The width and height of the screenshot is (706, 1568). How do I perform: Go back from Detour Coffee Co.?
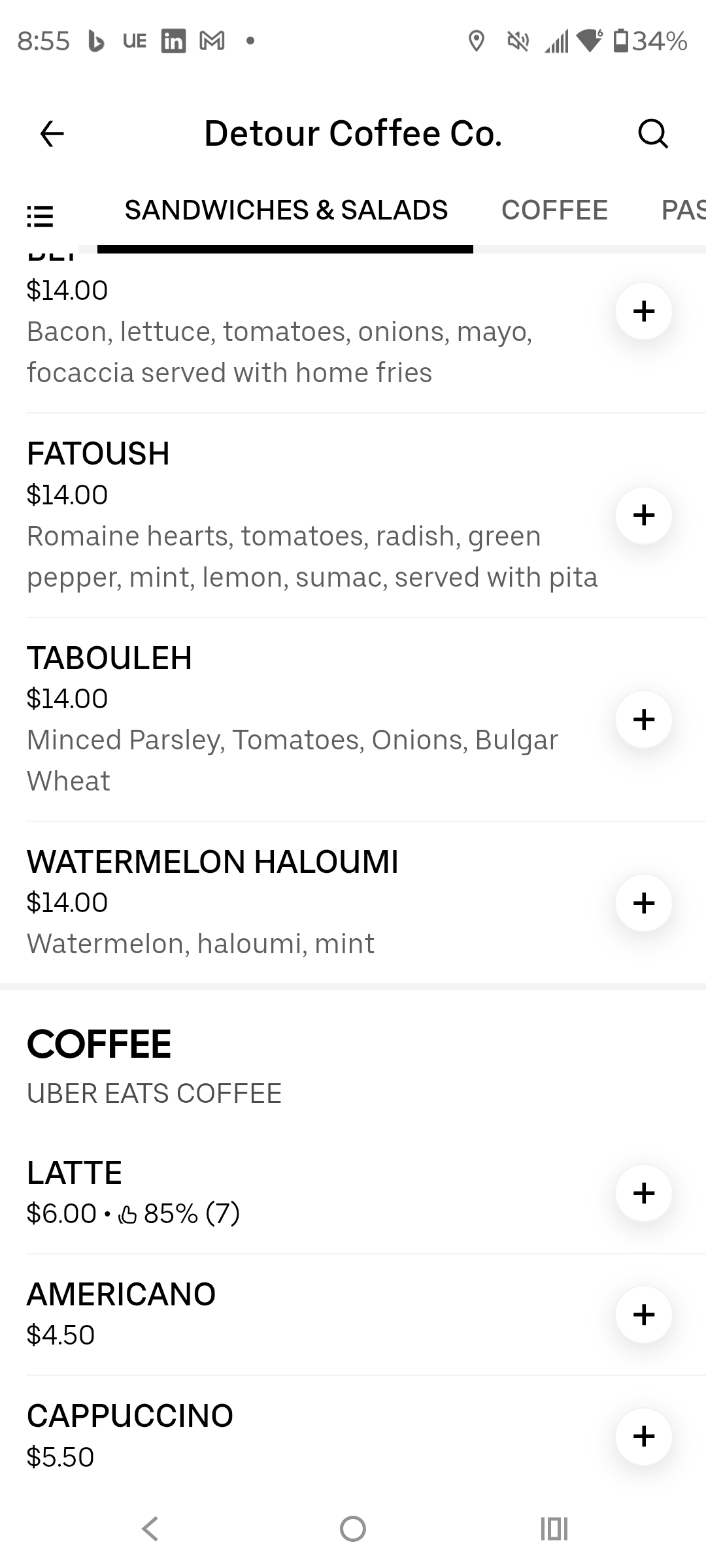click(x=52, y=134)
